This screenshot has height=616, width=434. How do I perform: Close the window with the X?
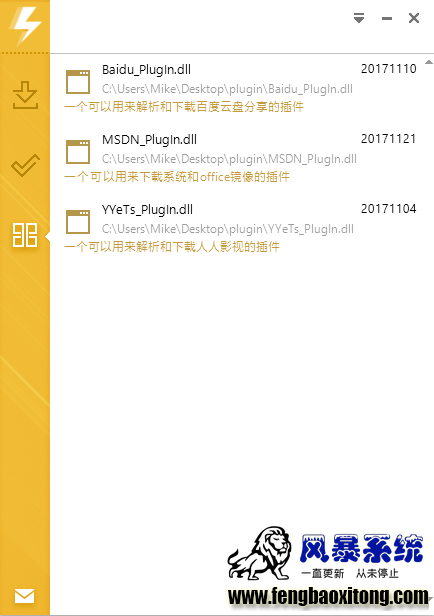(414, 18)
